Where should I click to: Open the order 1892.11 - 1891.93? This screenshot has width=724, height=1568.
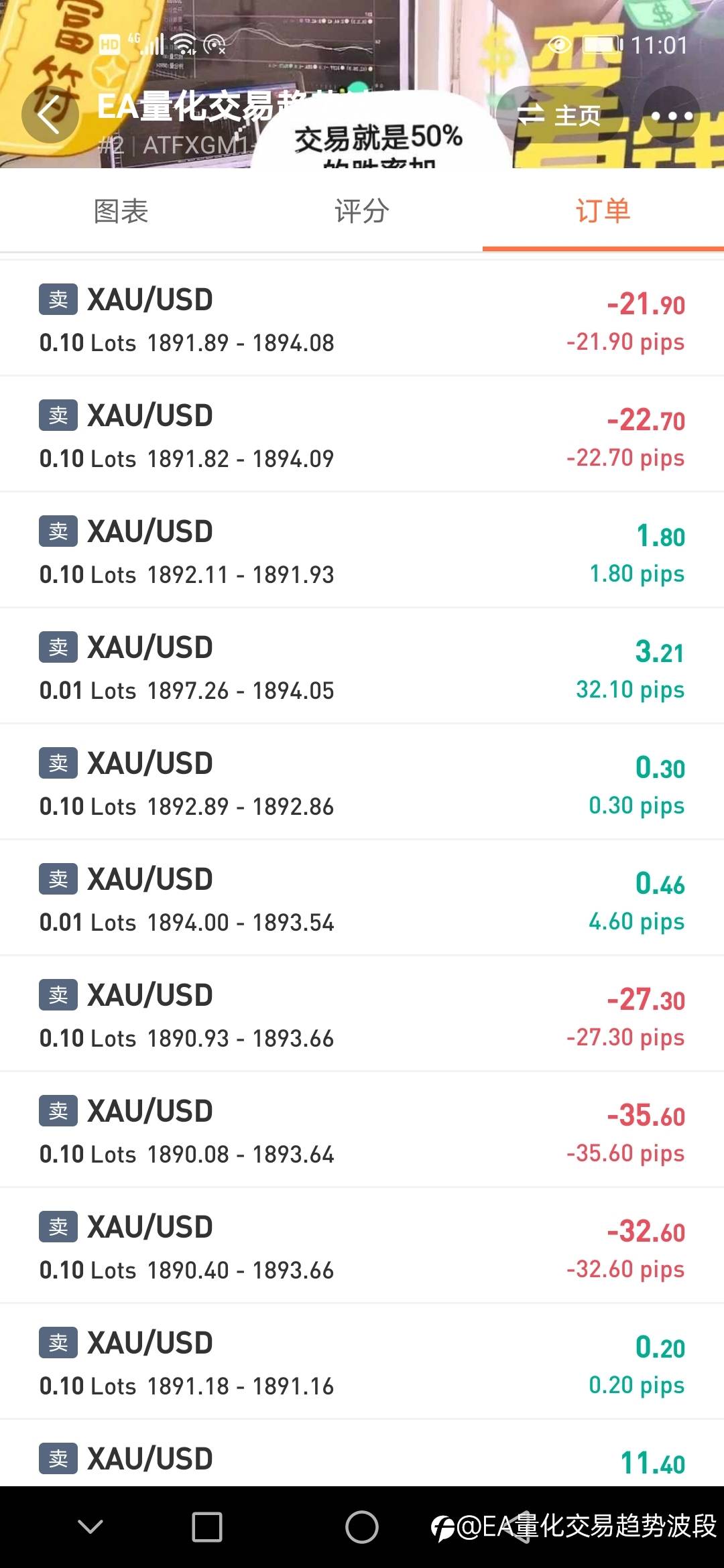362,551
